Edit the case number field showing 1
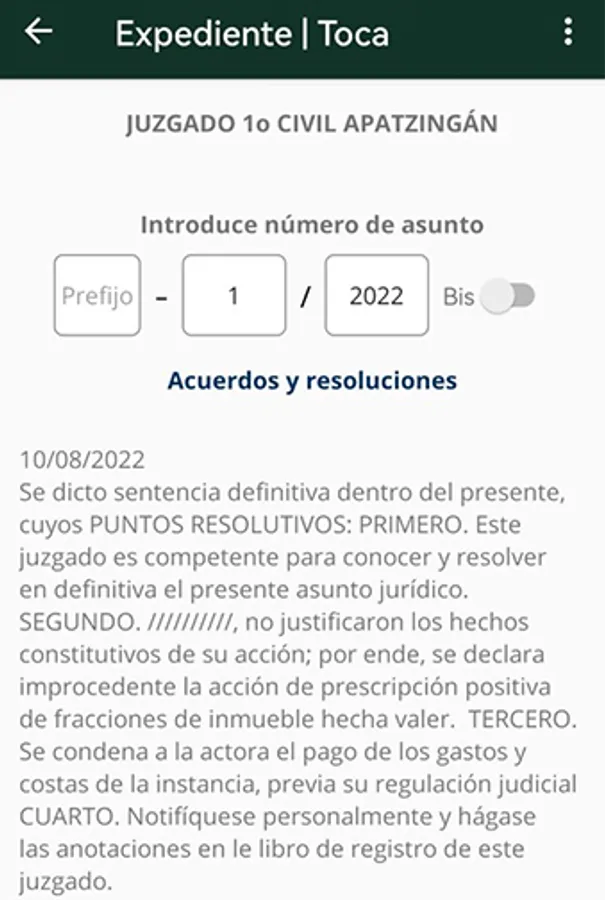Image resolution: width=605 pixels, height=900 pixels. point(234,295)
